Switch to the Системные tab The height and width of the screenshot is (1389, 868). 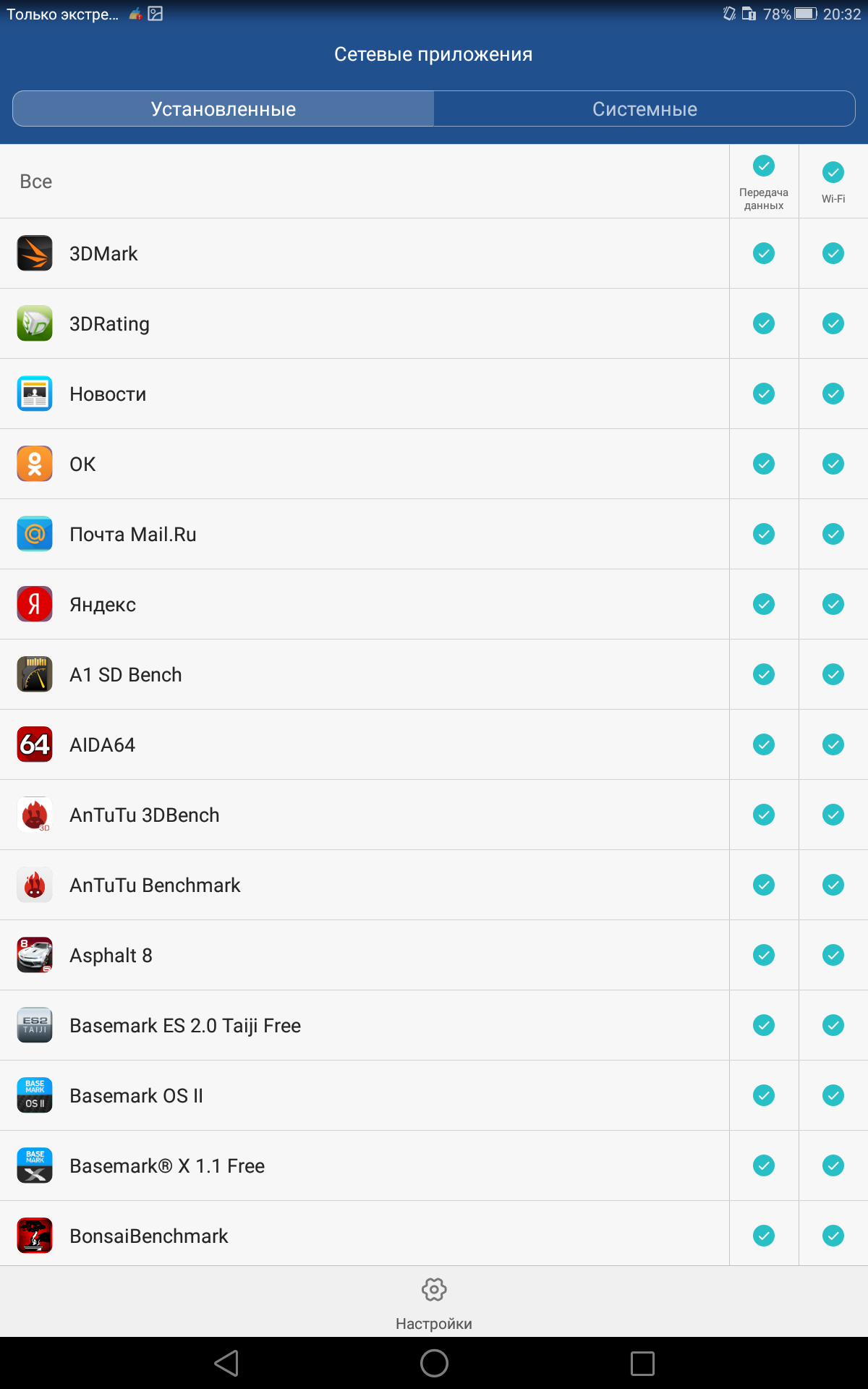pos(644,109)
